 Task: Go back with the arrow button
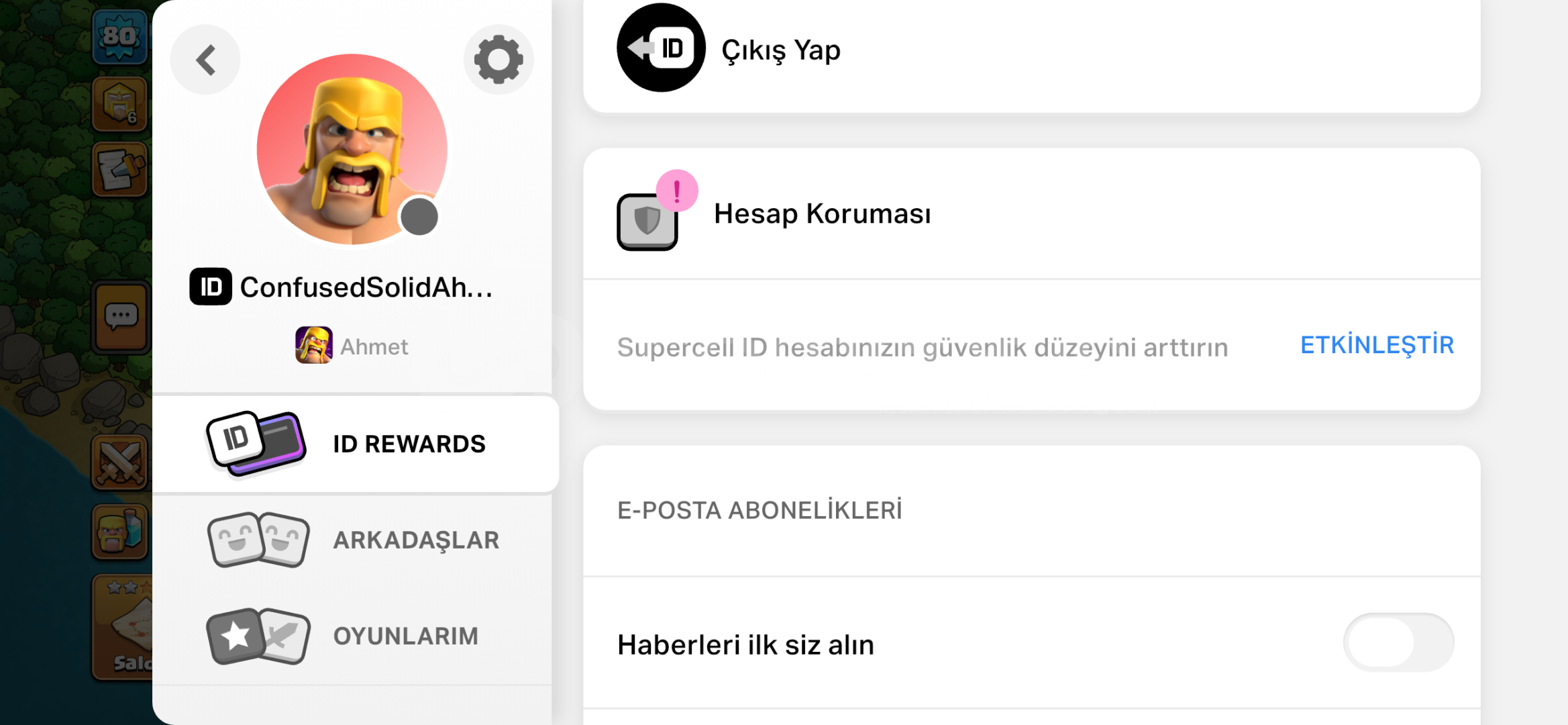(x=205, y=60)
